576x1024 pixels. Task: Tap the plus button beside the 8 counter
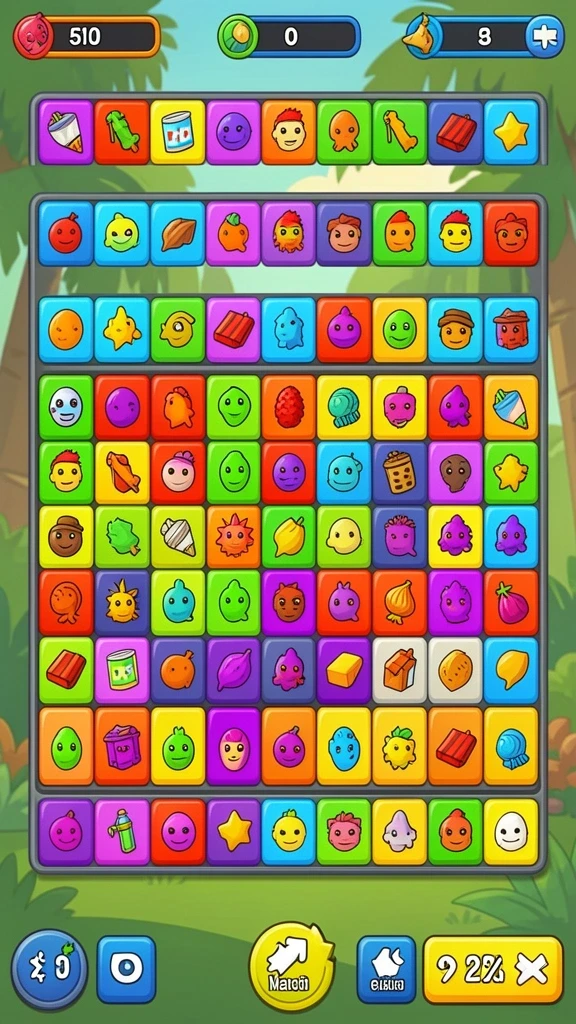pos(544,37)
